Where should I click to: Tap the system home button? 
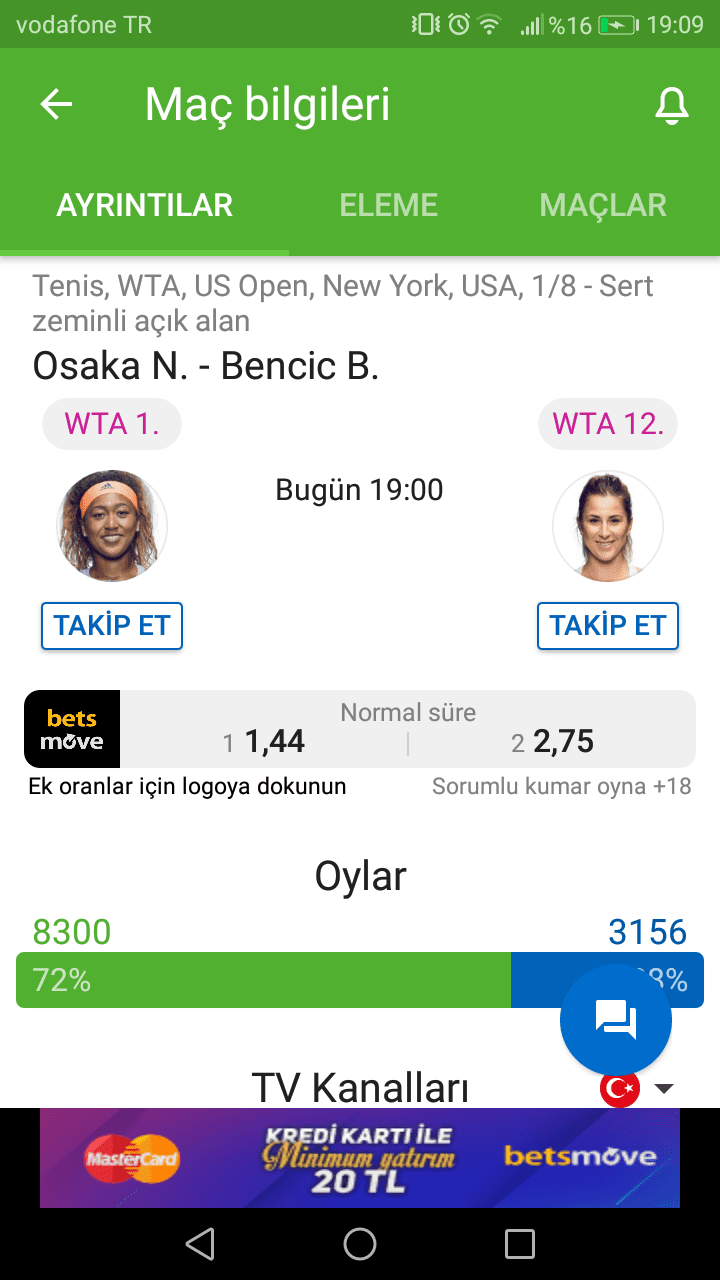[360, 1244]
